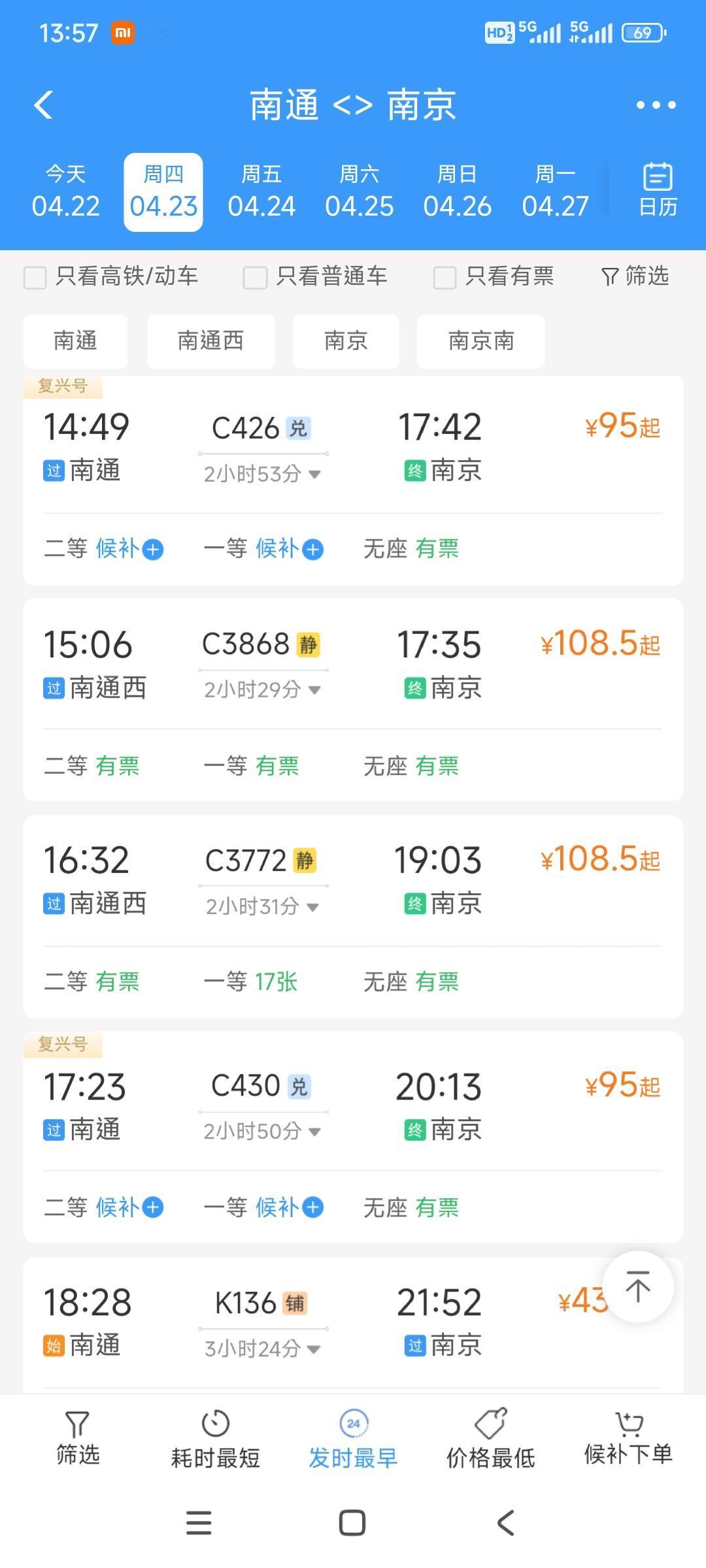This screenshot has height=1568, width=706.
Task: Sort by 价格最低
Action: 490,1440
